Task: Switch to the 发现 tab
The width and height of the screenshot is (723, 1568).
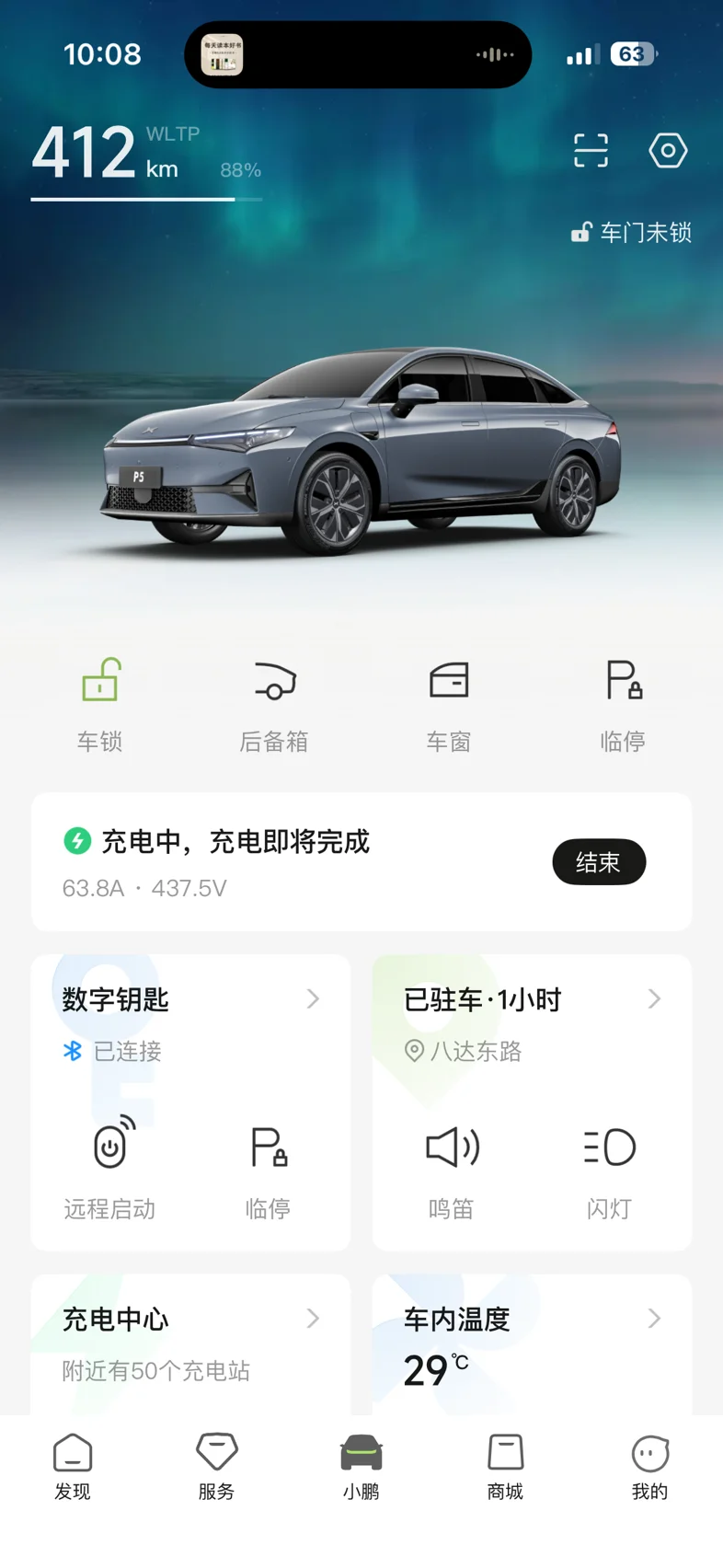Action: tap(73, 1466)
